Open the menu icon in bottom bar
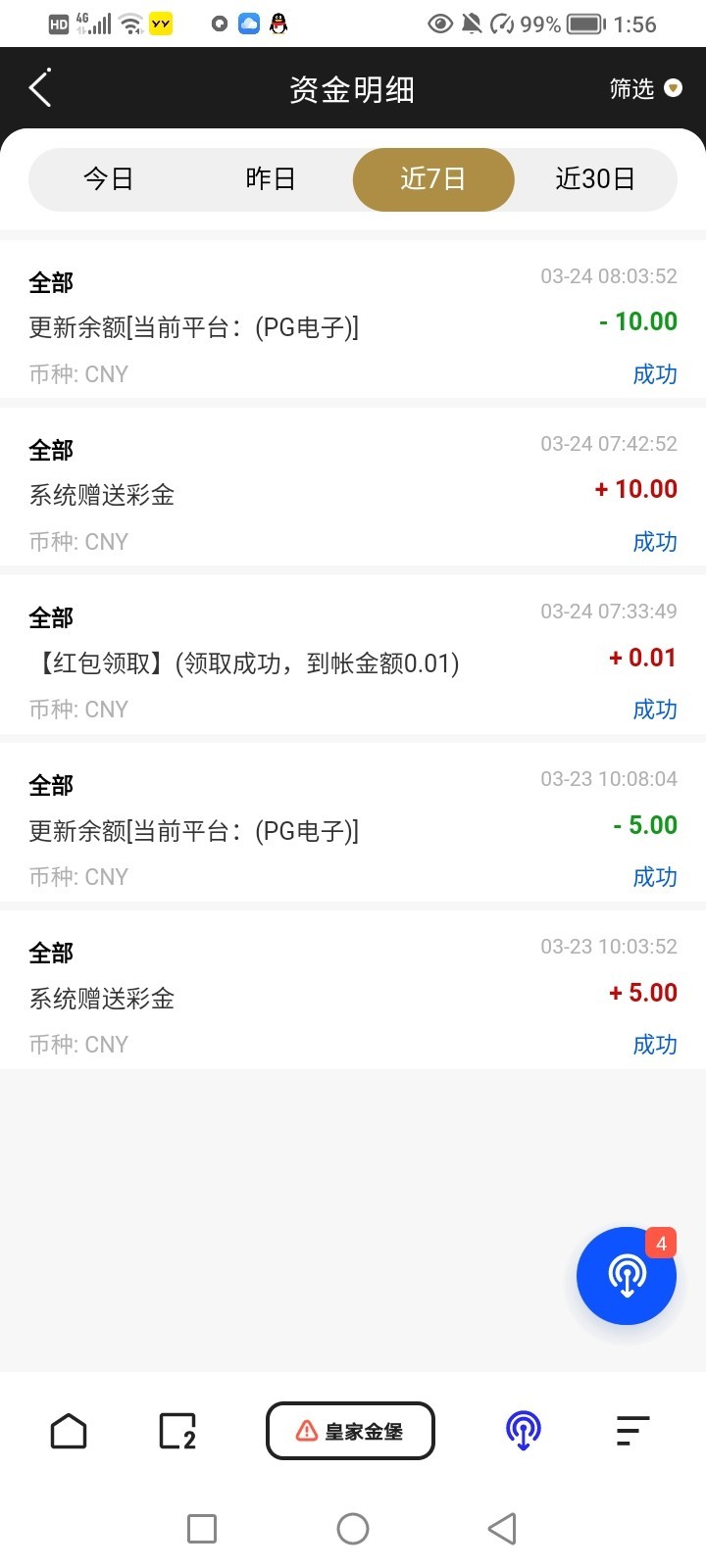The height and width of the screenshot is (1568, 706). click(632, 1432)
